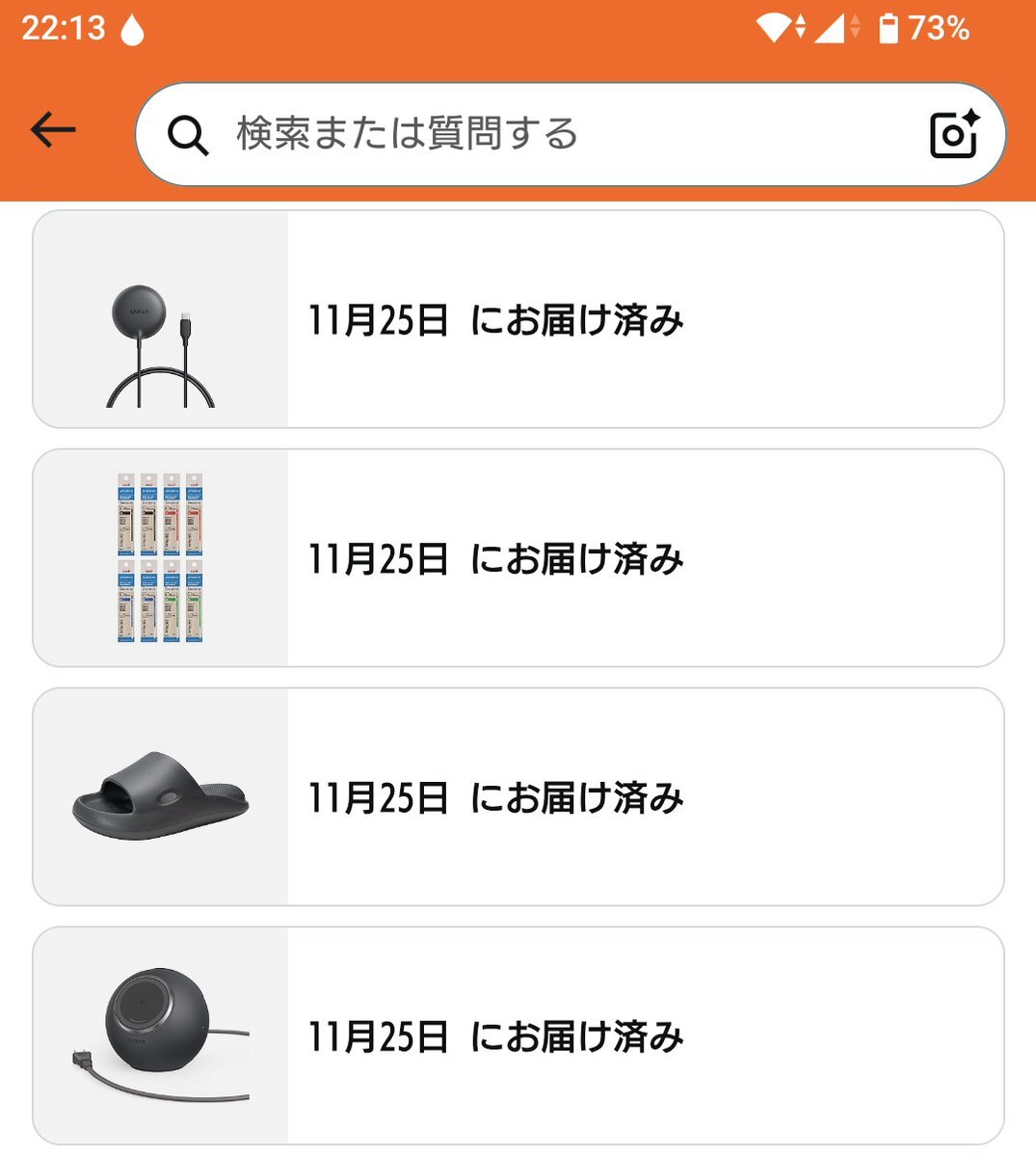Open the delivered Anker charging pad order
Image resolution: width=1036 pixels, height=1157 pixels.
pos(518,319)
